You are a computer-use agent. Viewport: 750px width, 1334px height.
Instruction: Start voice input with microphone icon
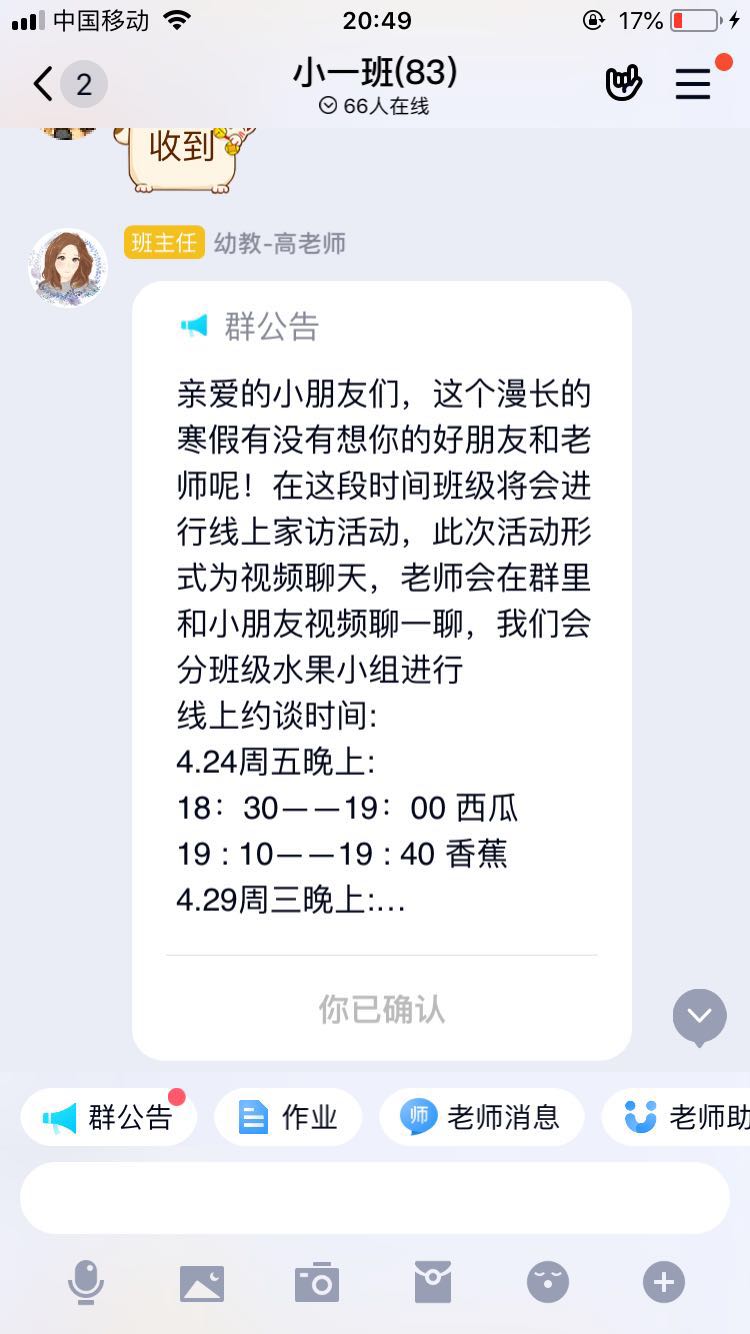coord(86,1282)
